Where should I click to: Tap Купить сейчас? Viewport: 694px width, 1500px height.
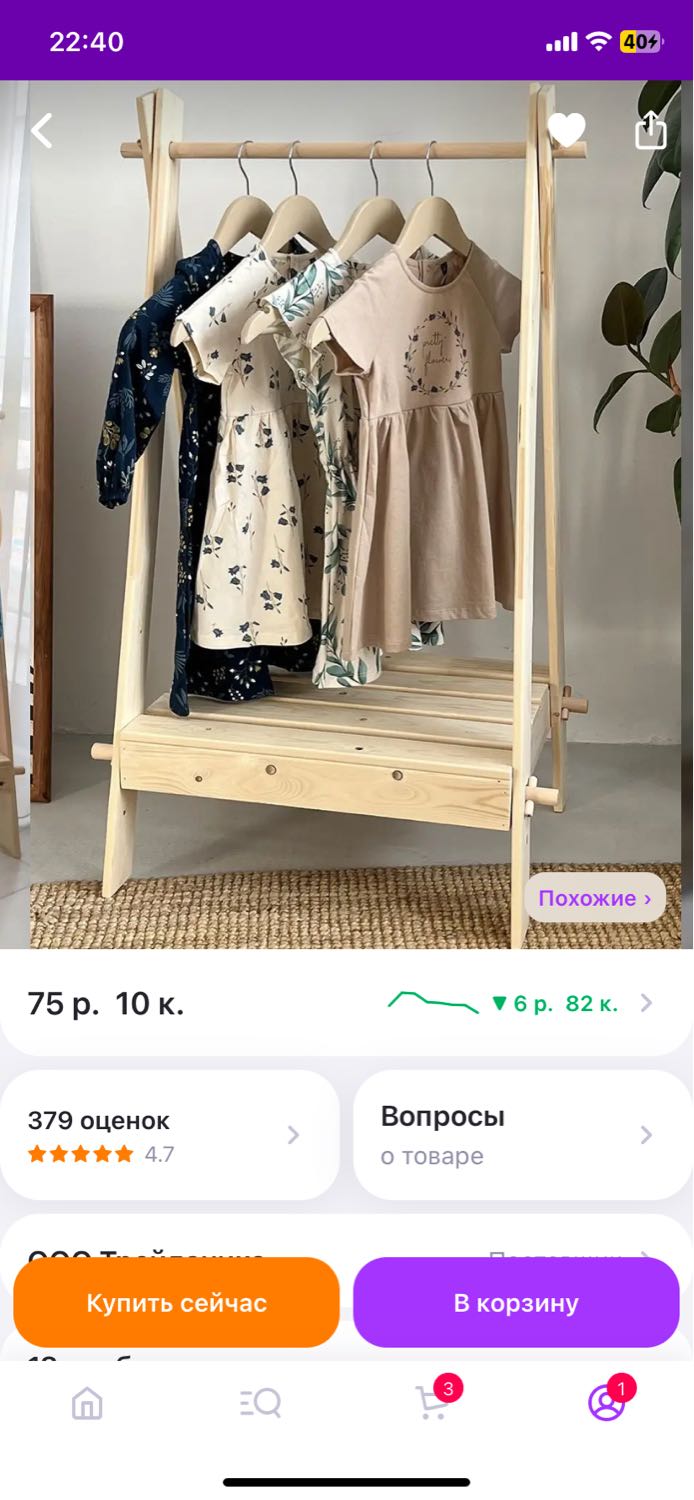click(x=177, y=1303)
